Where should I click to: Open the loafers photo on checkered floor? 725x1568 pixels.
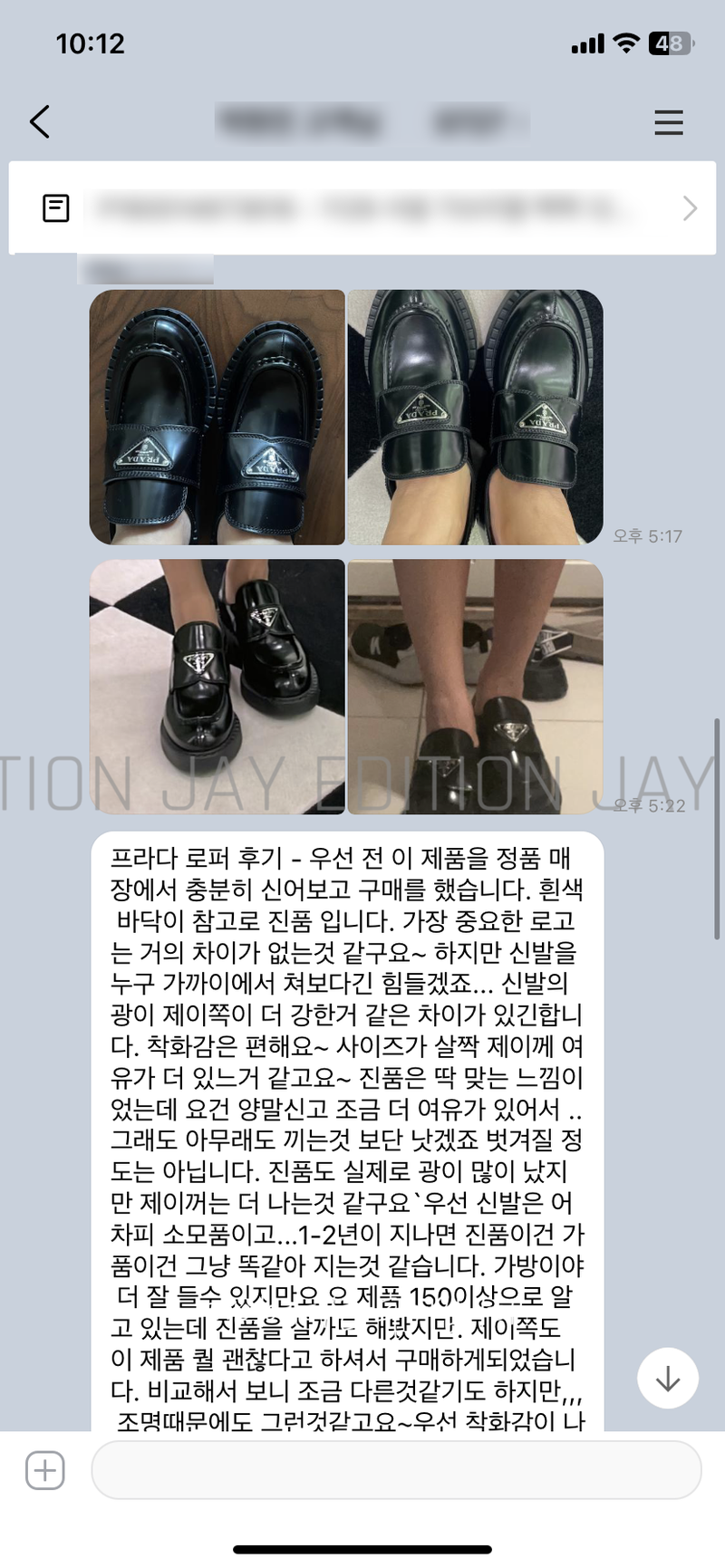[217, 687]
